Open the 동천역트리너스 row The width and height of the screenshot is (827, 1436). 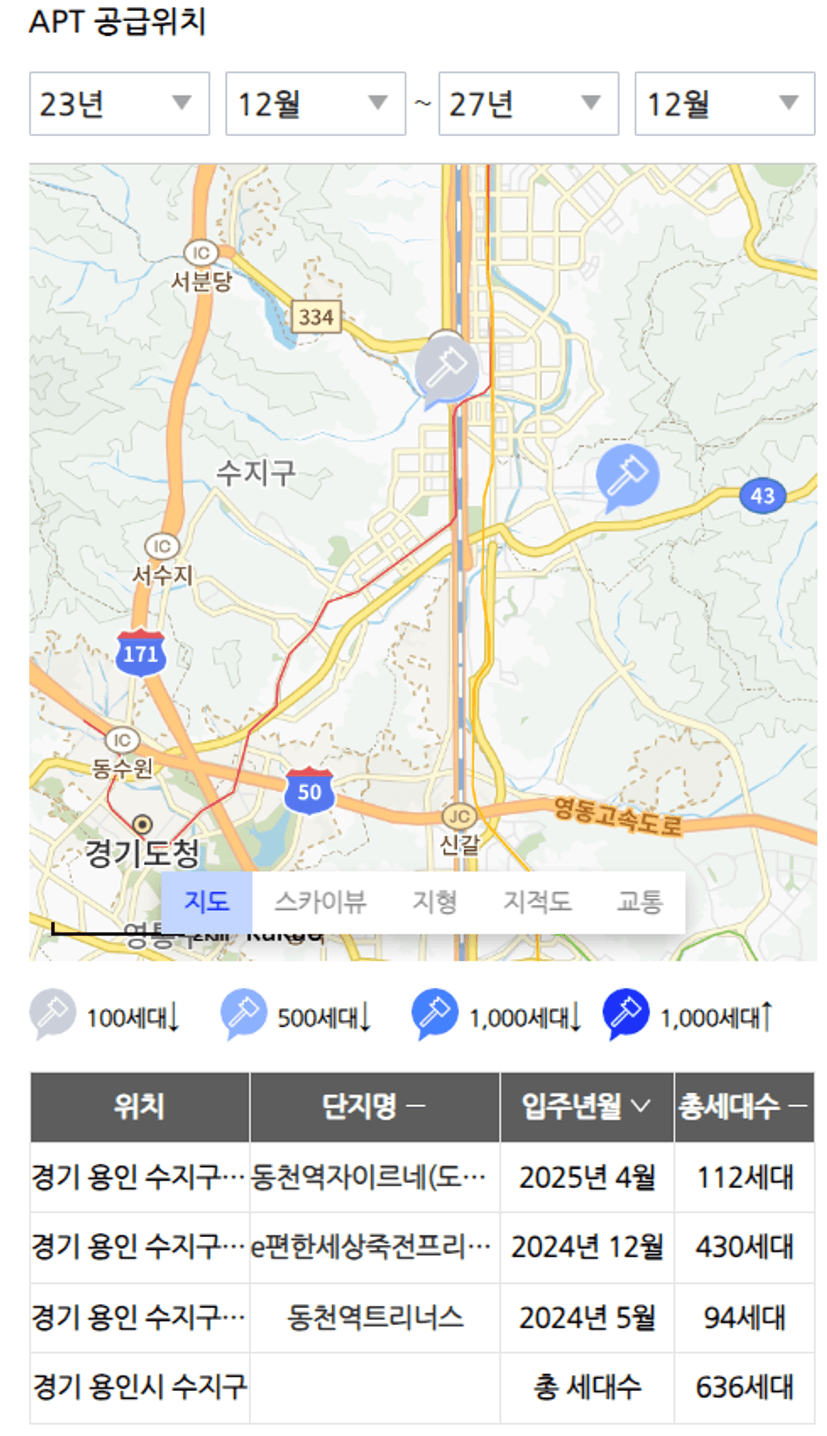click(x=375, y=1317)
